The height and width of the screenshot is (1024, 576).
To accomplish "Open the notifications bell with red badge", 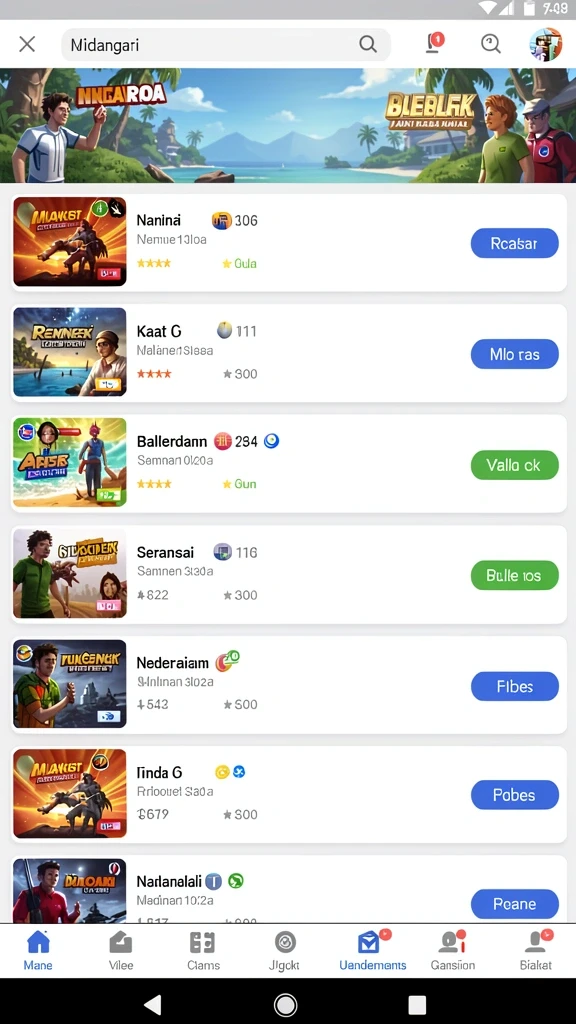I will click(x=435, y=43).
